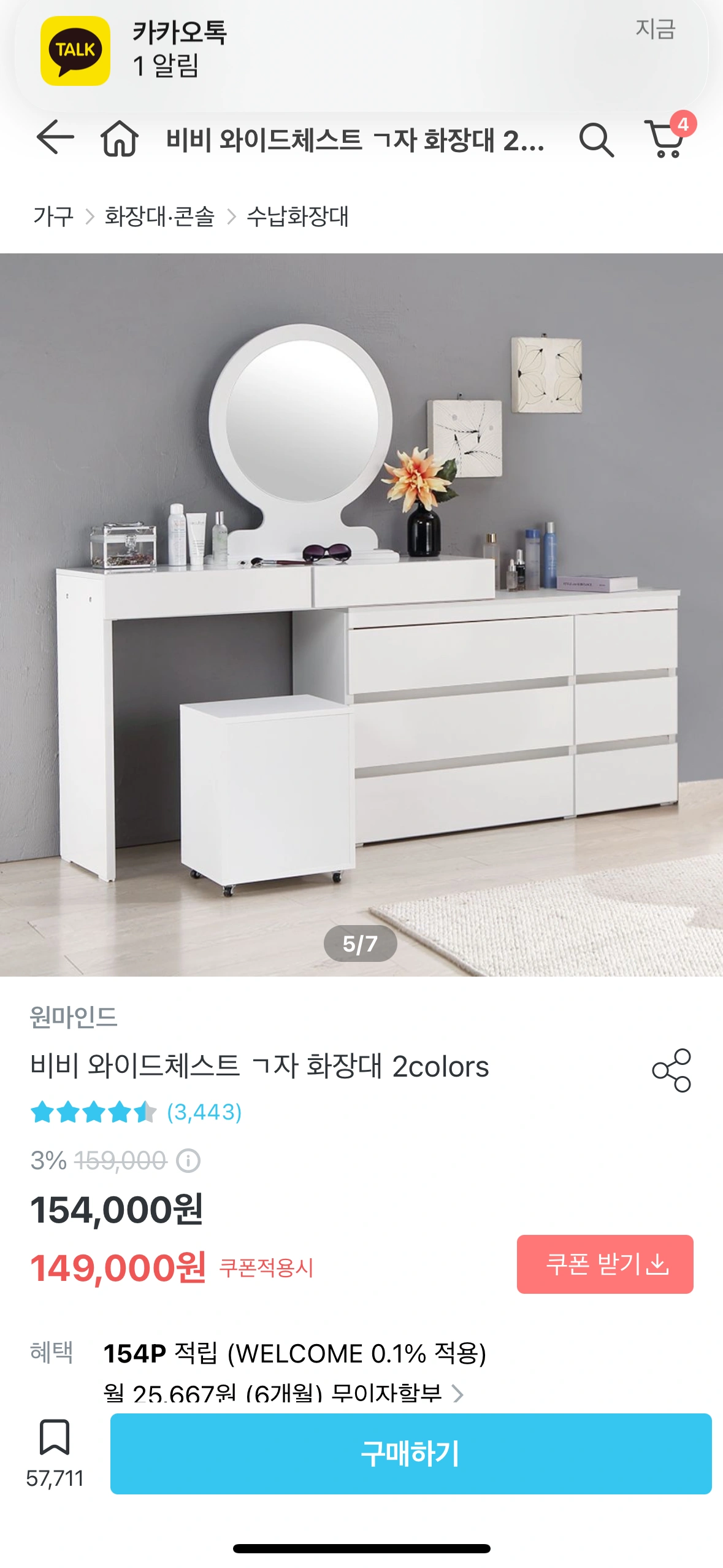Image resolution: width=723 pixels, height=1568 pixels.
Task: View the product photo full screen
Action: tap(361, 615)
